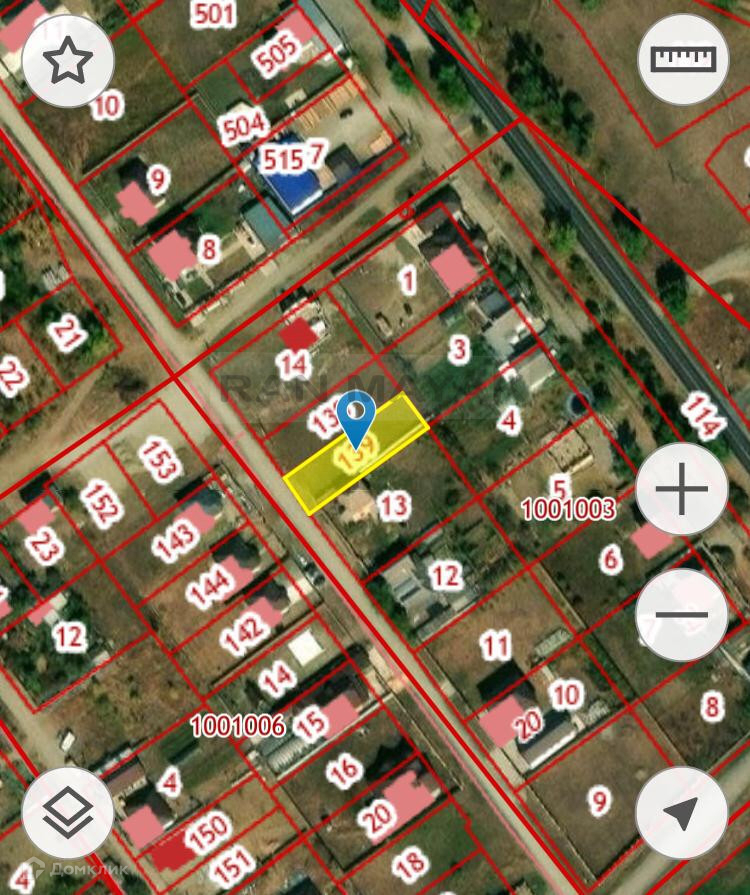This screenshot has width=750, height=895.
Task: Zoom out the map with the minus button
Action: pos(682,614)
